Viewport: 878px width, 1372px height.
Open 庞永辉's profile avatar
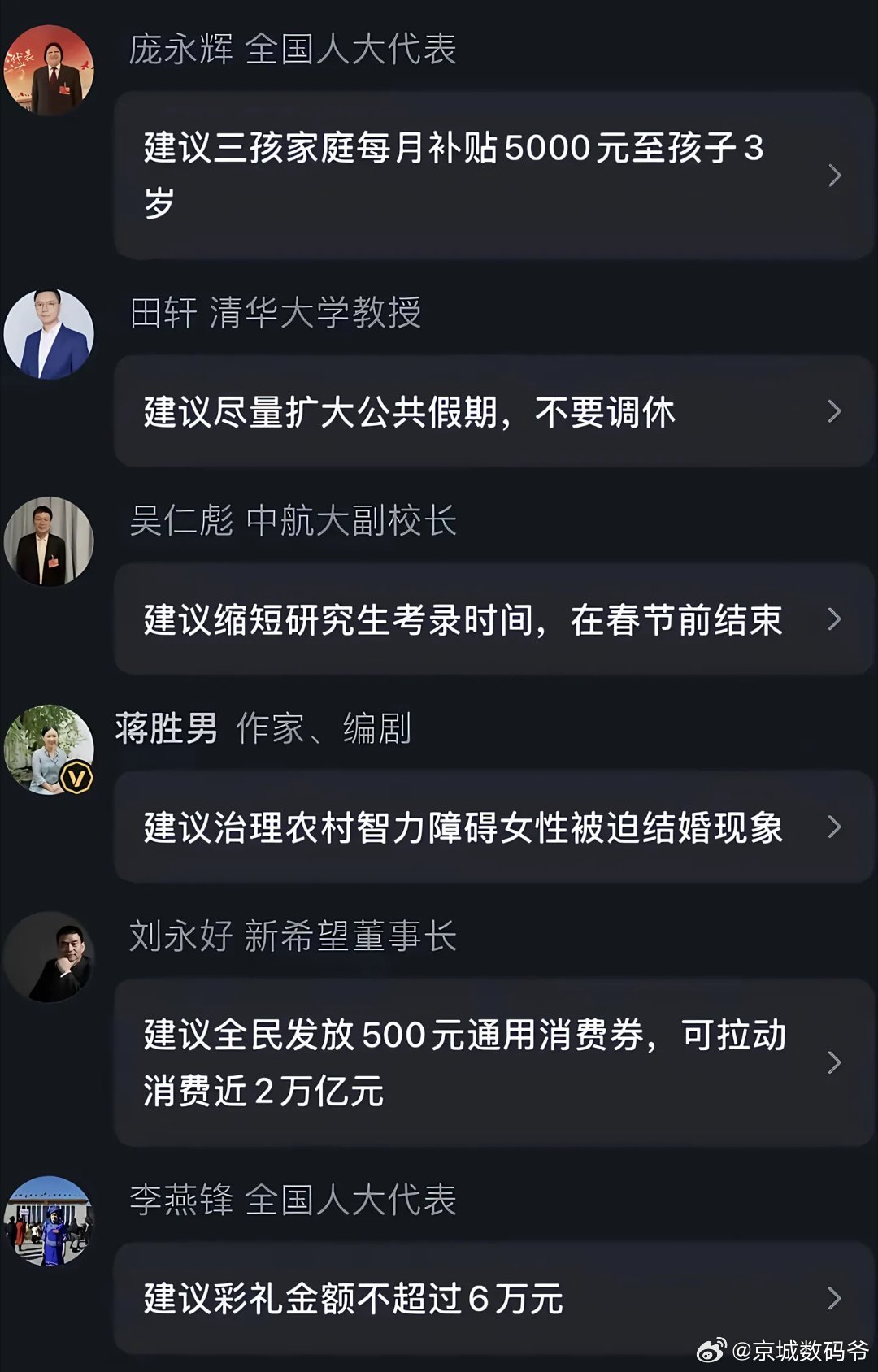(x=50, y=63)
